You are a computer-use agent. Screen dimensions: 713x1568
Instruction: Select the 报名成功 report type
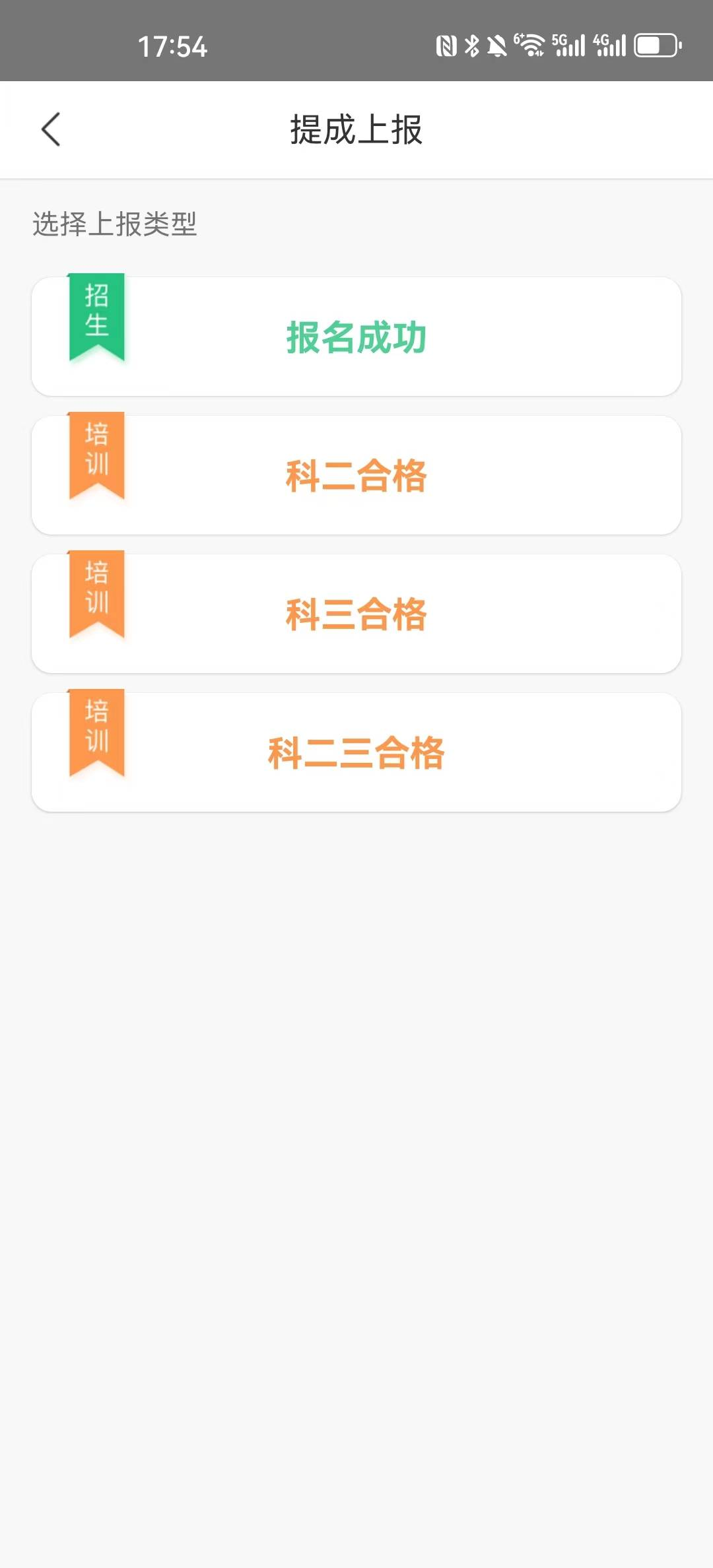pyautogui.click(x=356, y=337)
